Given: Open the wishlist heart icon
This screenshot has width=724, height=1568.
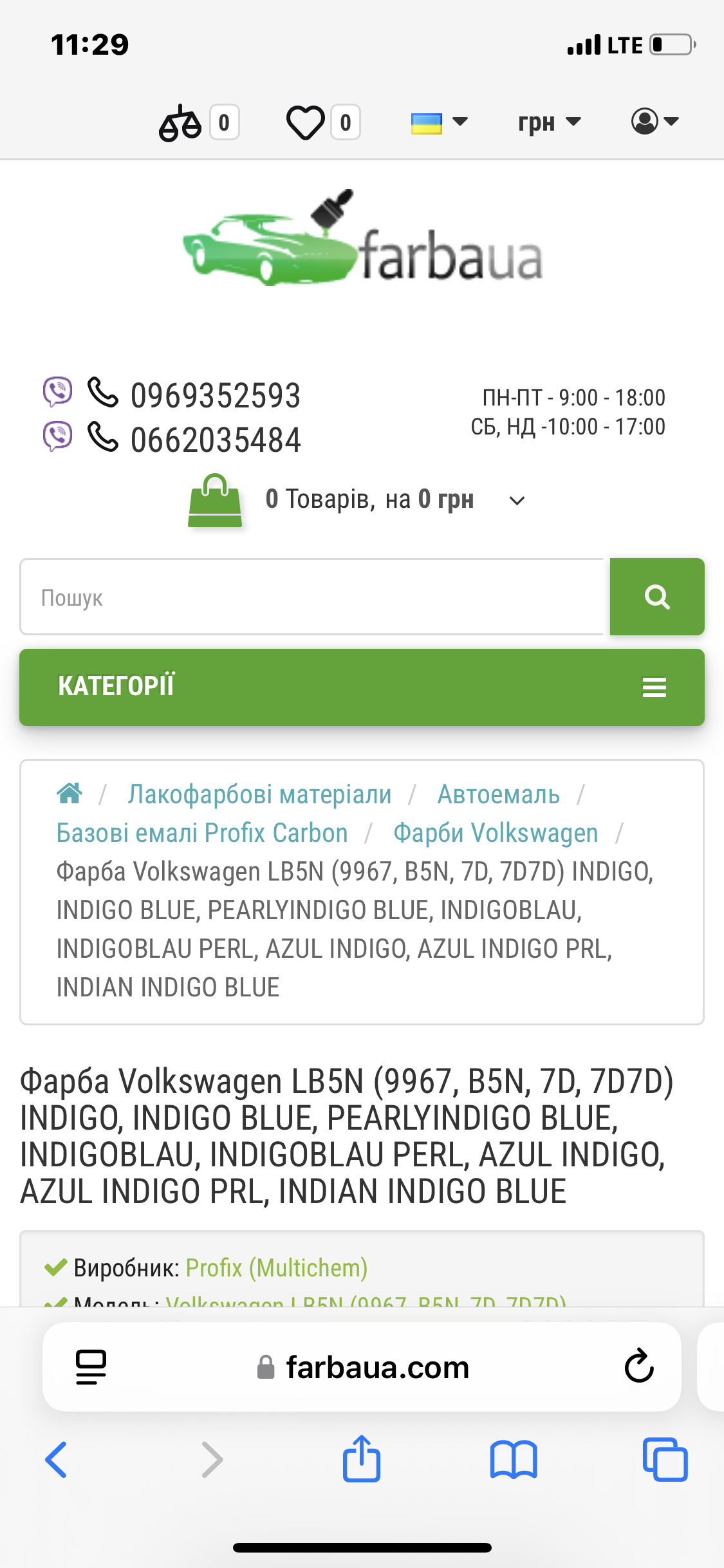Looking at the screenshot, I should tap(305, 122).
